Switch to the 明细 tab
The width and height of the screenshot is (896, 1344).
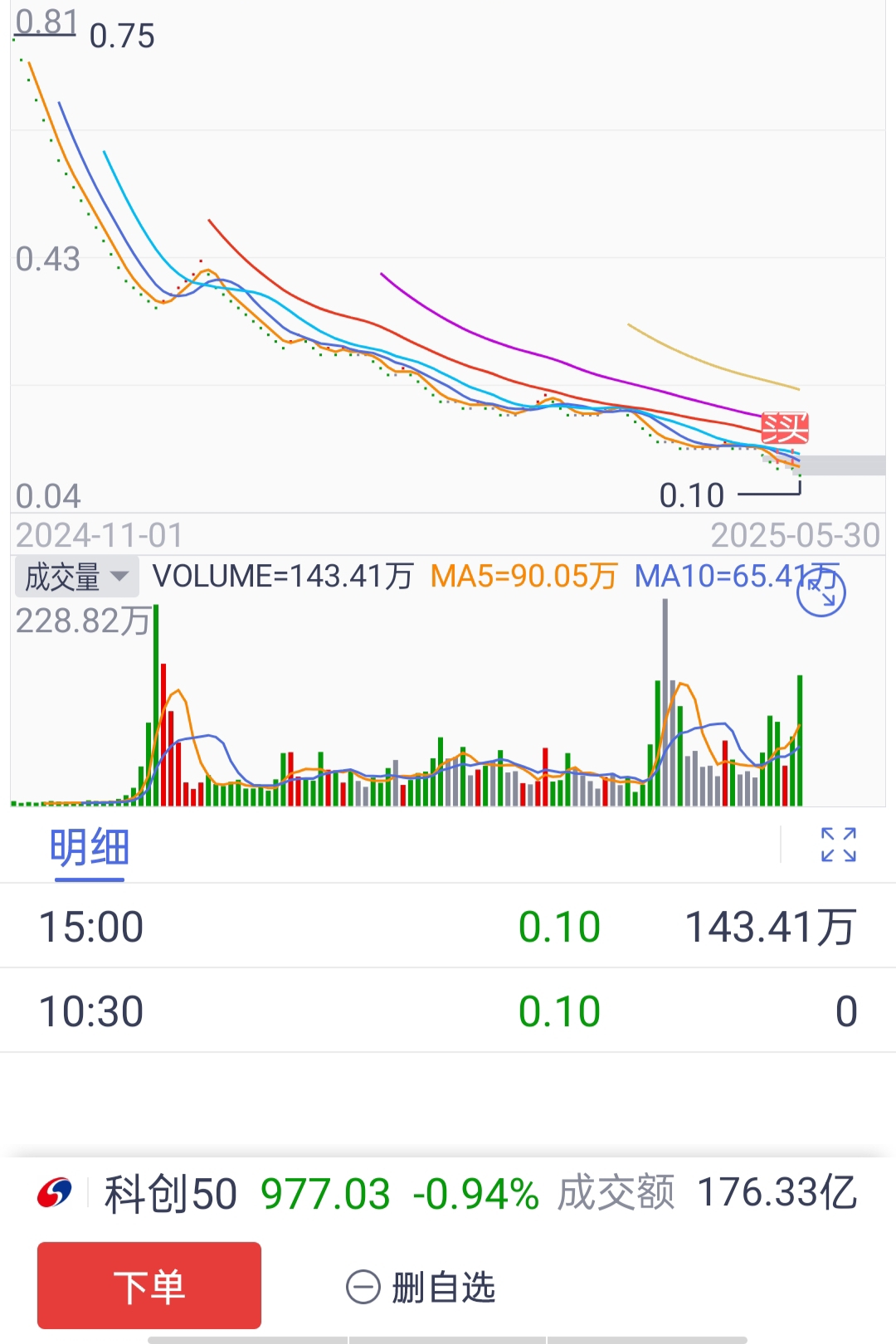pyautogui.click(x=89, y=848)
